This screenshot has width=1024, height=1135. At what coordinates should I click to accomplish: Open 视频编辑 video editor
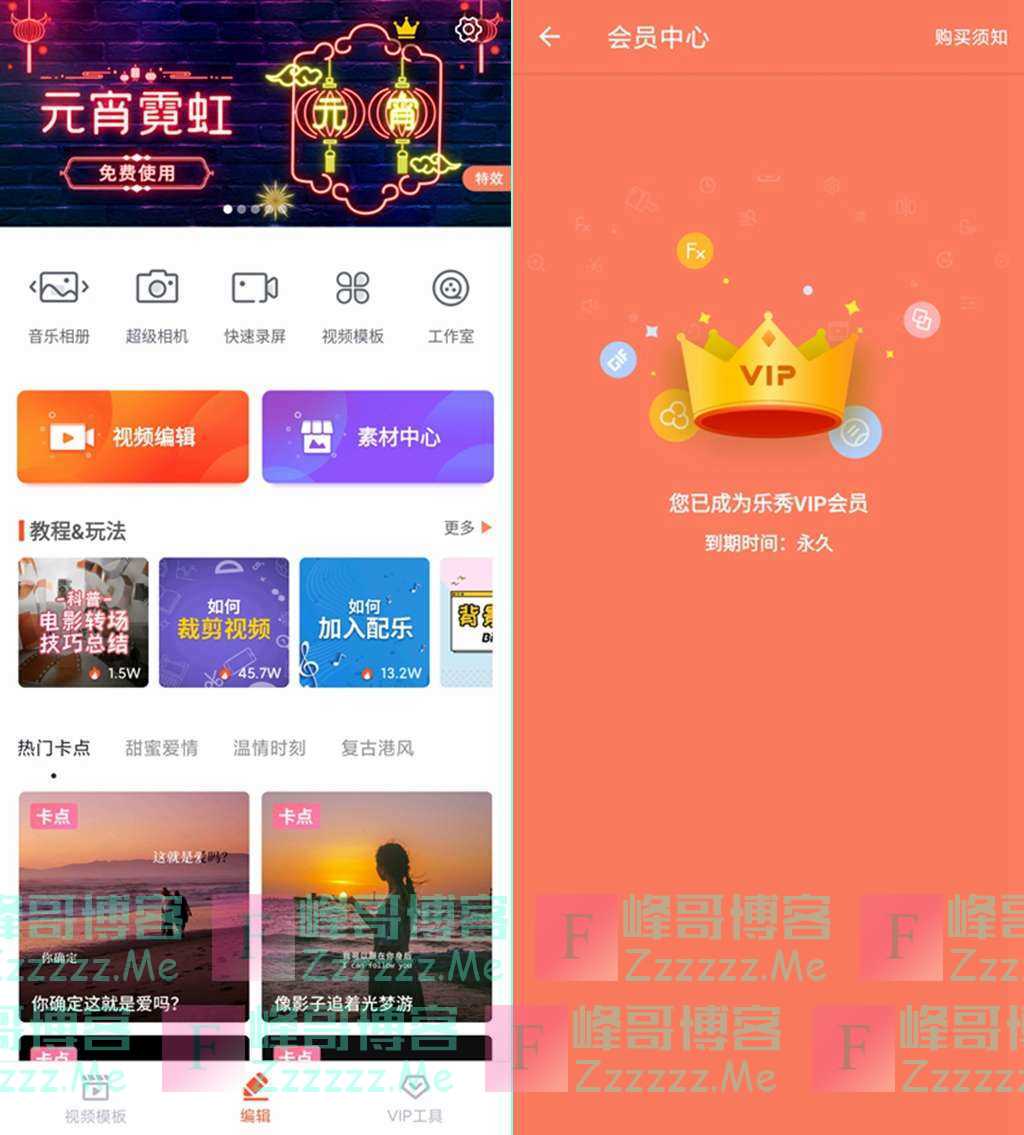(133, 437)
